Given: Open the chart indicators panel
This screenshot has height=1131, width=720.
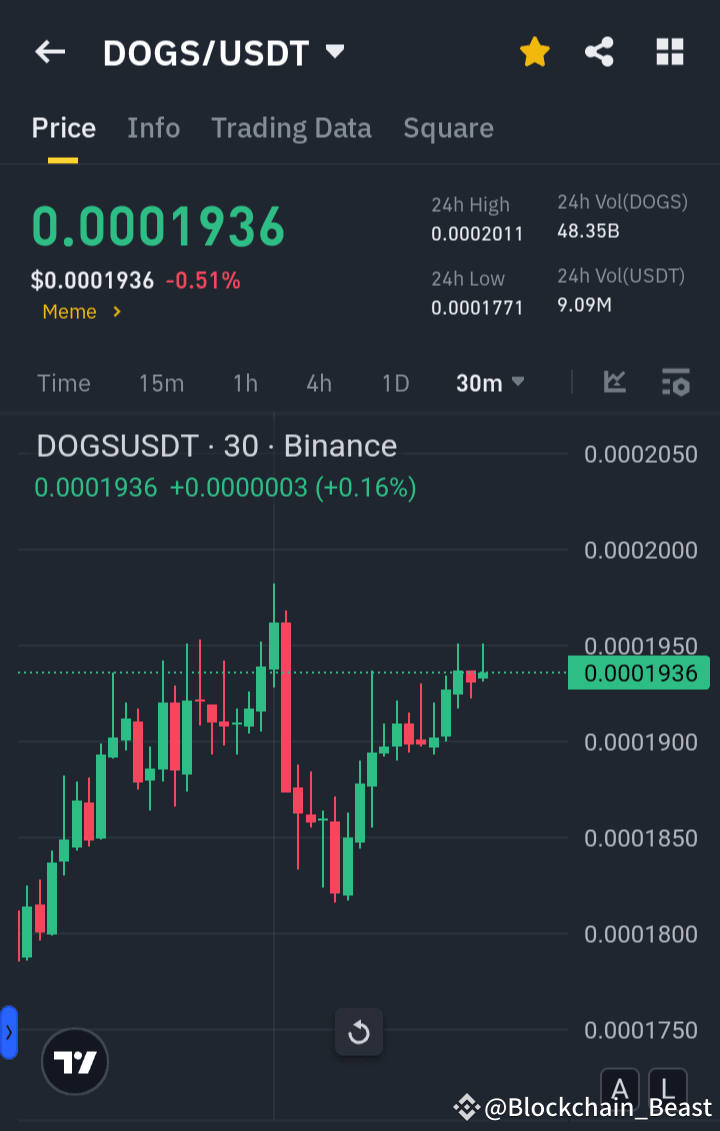Looking at the screenshot, I should (x=614, y=382).
